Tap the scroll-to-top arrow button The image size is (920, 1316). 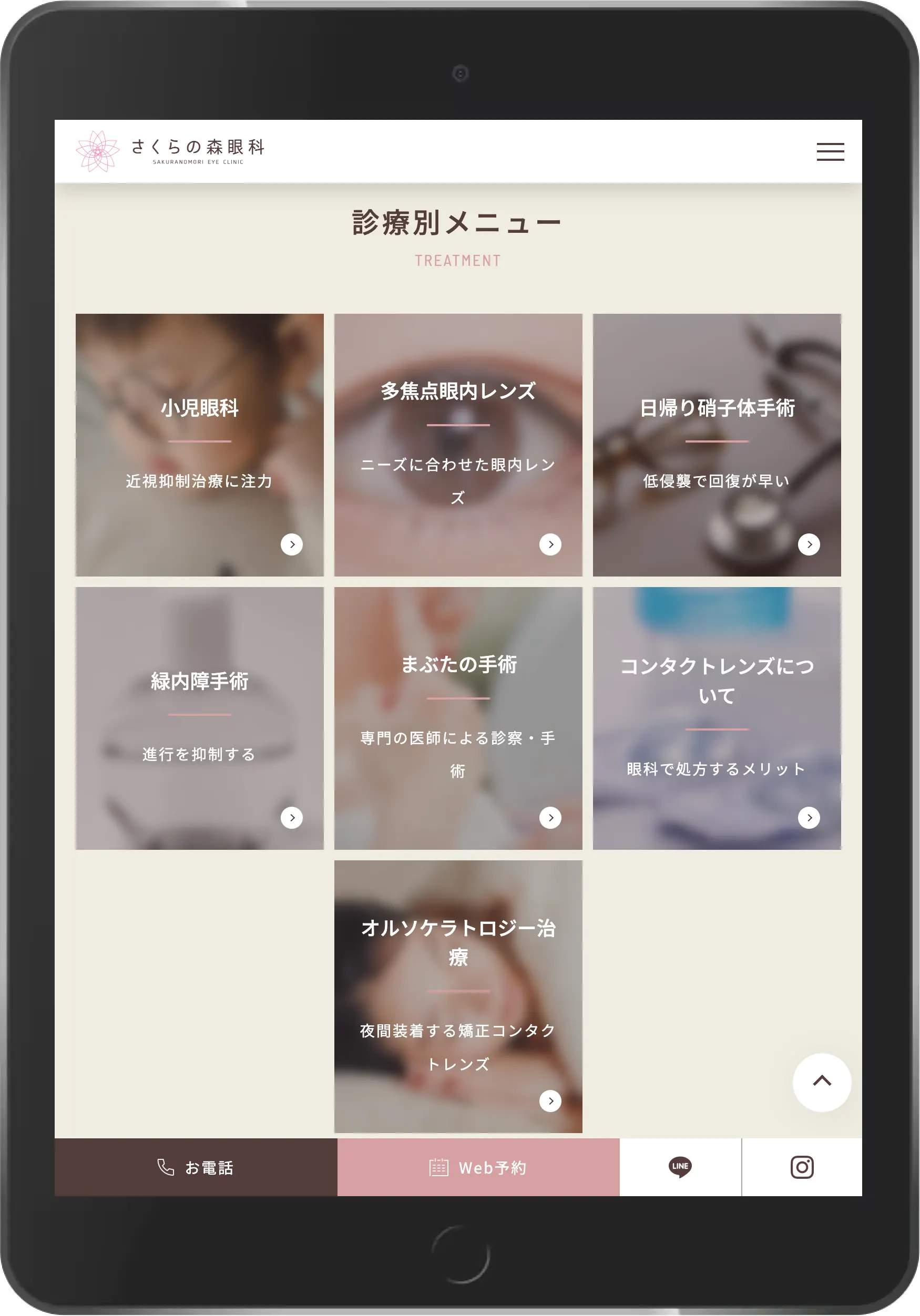pyautogui.click(x=821, y=1082)
